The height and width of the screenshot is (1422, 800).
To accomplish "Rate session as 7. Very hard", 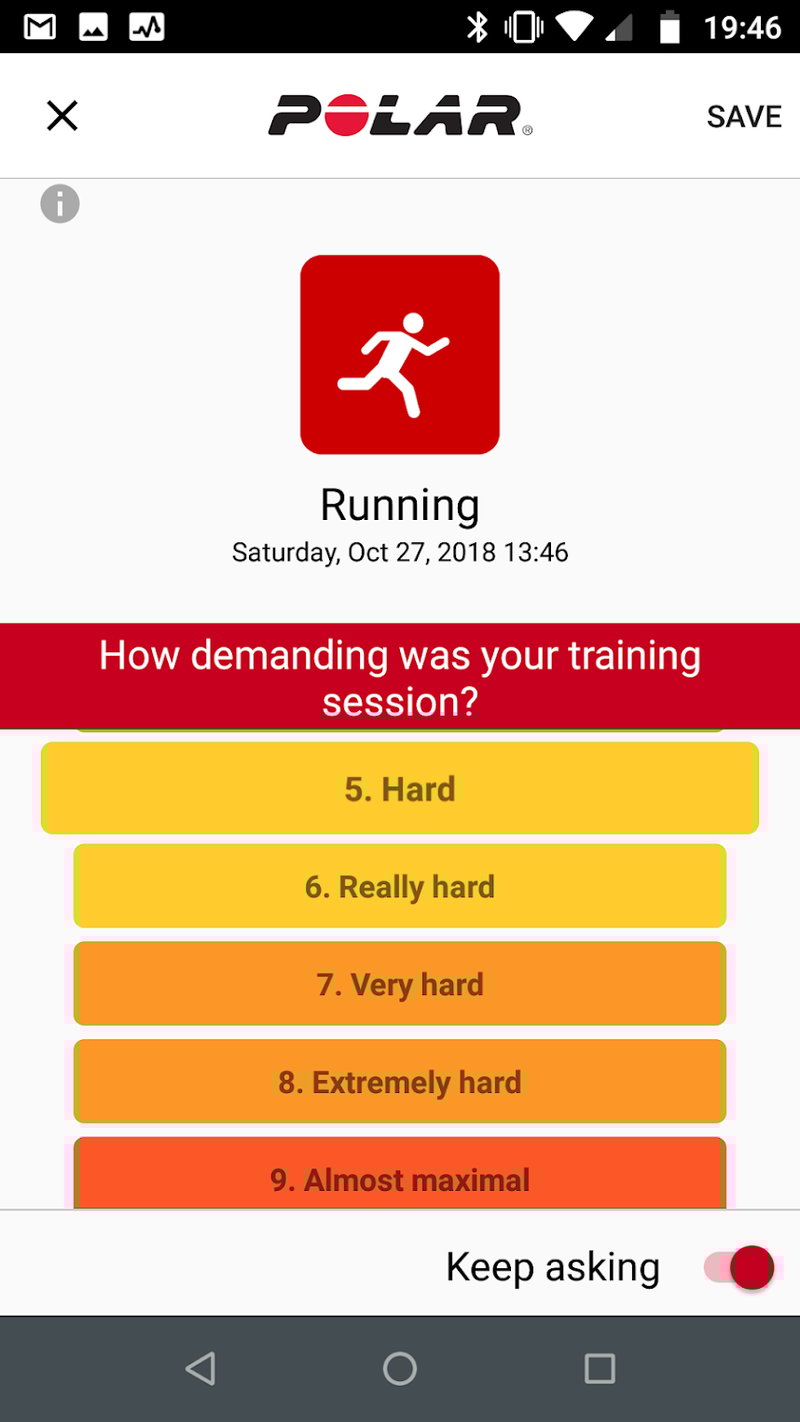I will pos(400,984).
